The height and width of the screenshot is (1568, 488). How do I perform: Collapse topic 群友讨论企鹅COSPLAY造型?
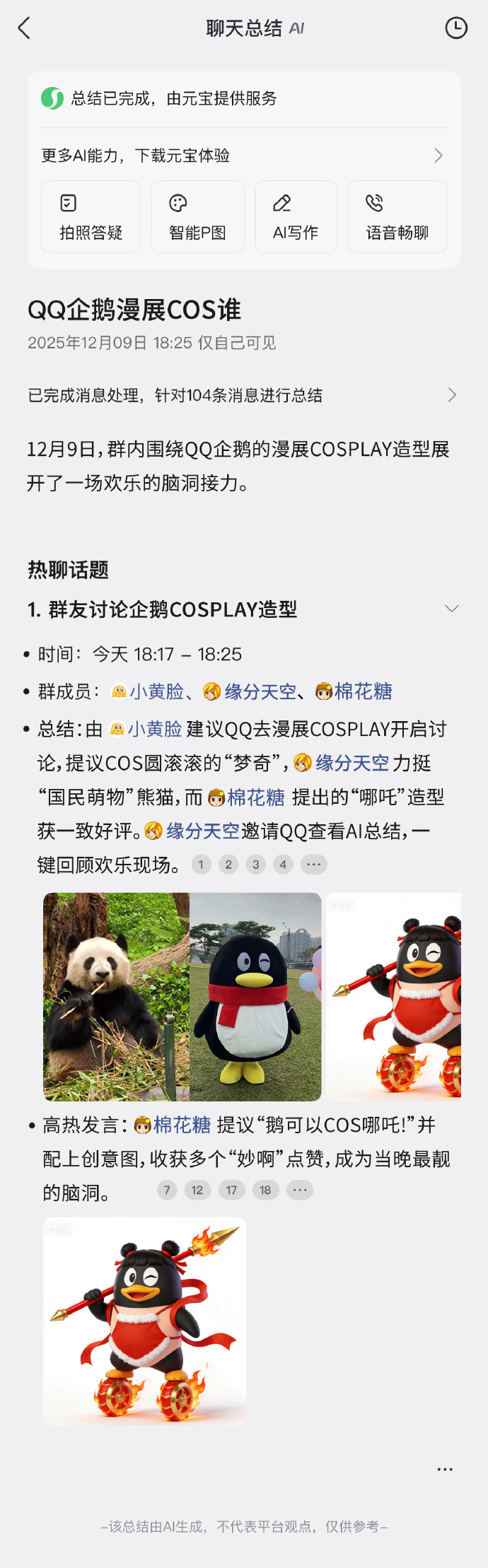451,609
